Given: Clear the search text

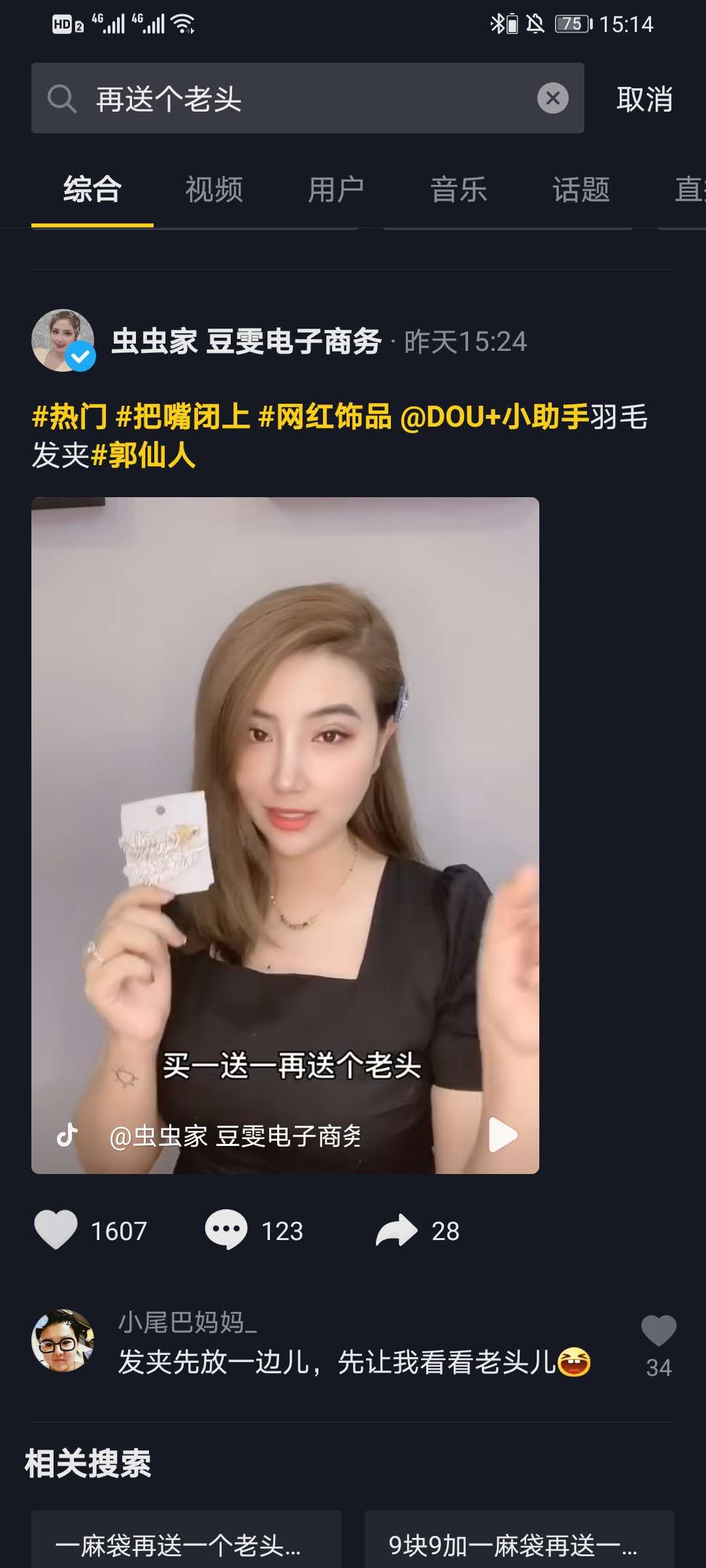Looking at the screenshot, I should 552,99.
